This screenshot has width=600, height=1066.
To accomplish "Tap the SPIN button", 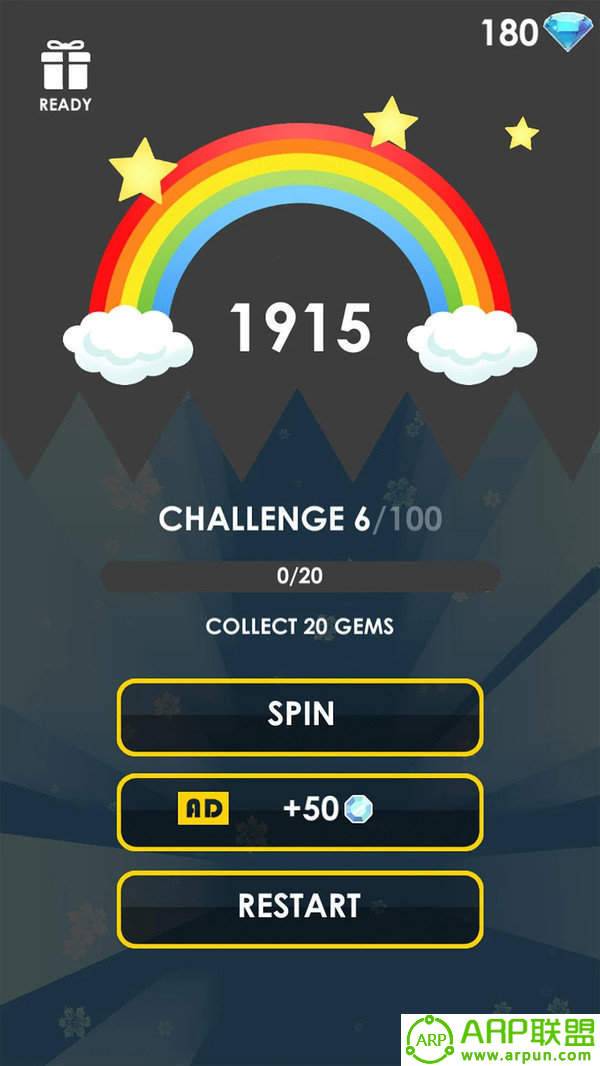I will [x=300, y=716].
